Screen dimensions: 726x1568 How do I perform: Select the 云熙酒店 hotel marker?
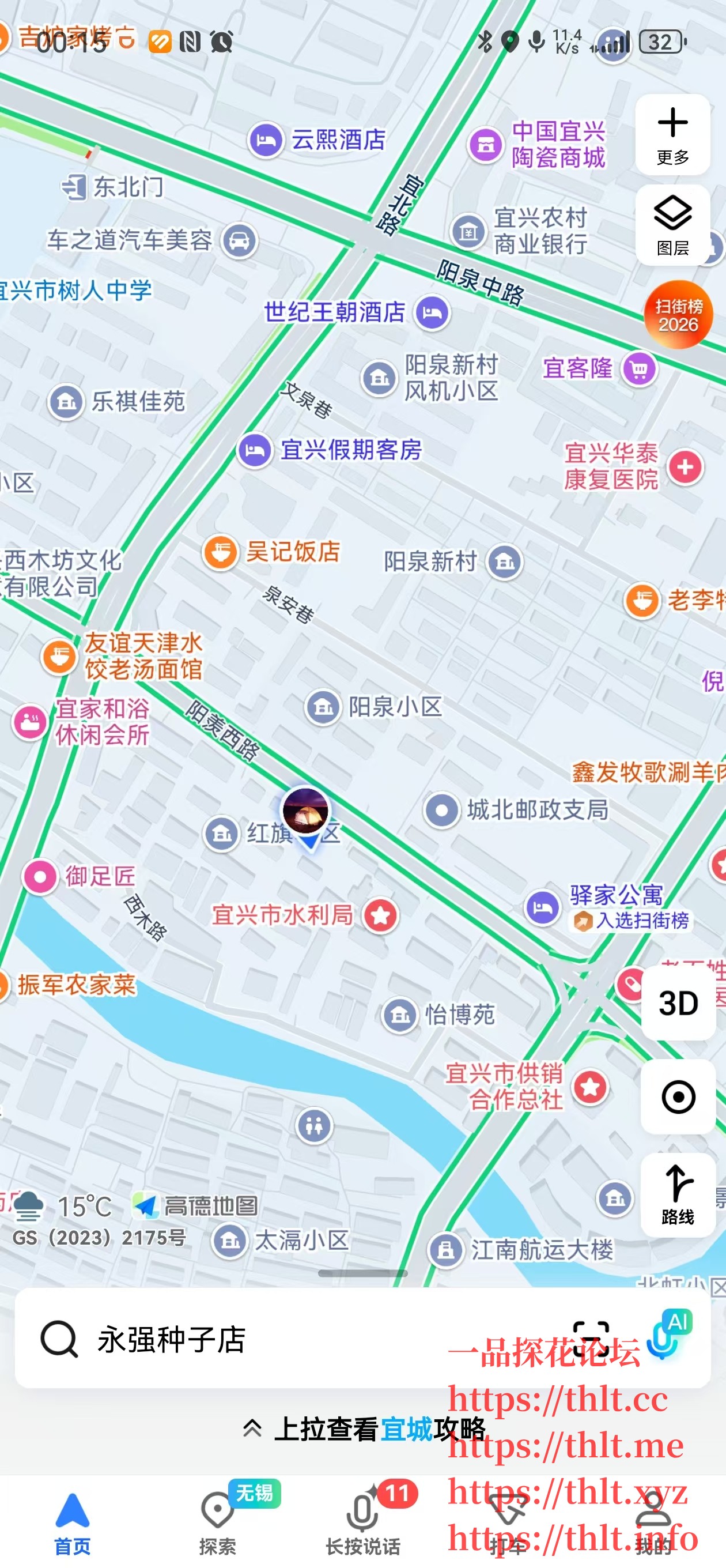266,140
